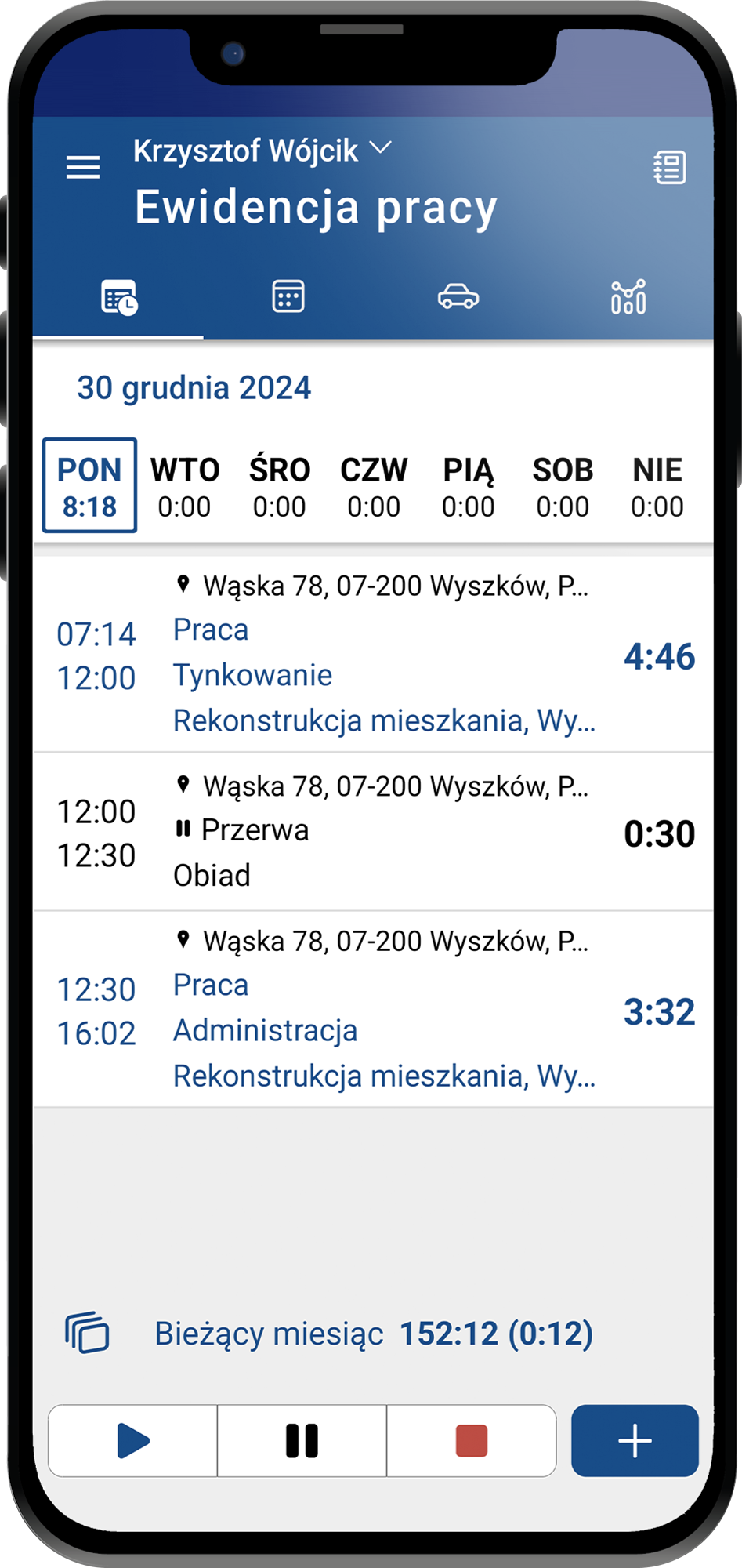This screenshot has width=742, height=1568.
Task: Pause the work timer
Action: 302,1441
